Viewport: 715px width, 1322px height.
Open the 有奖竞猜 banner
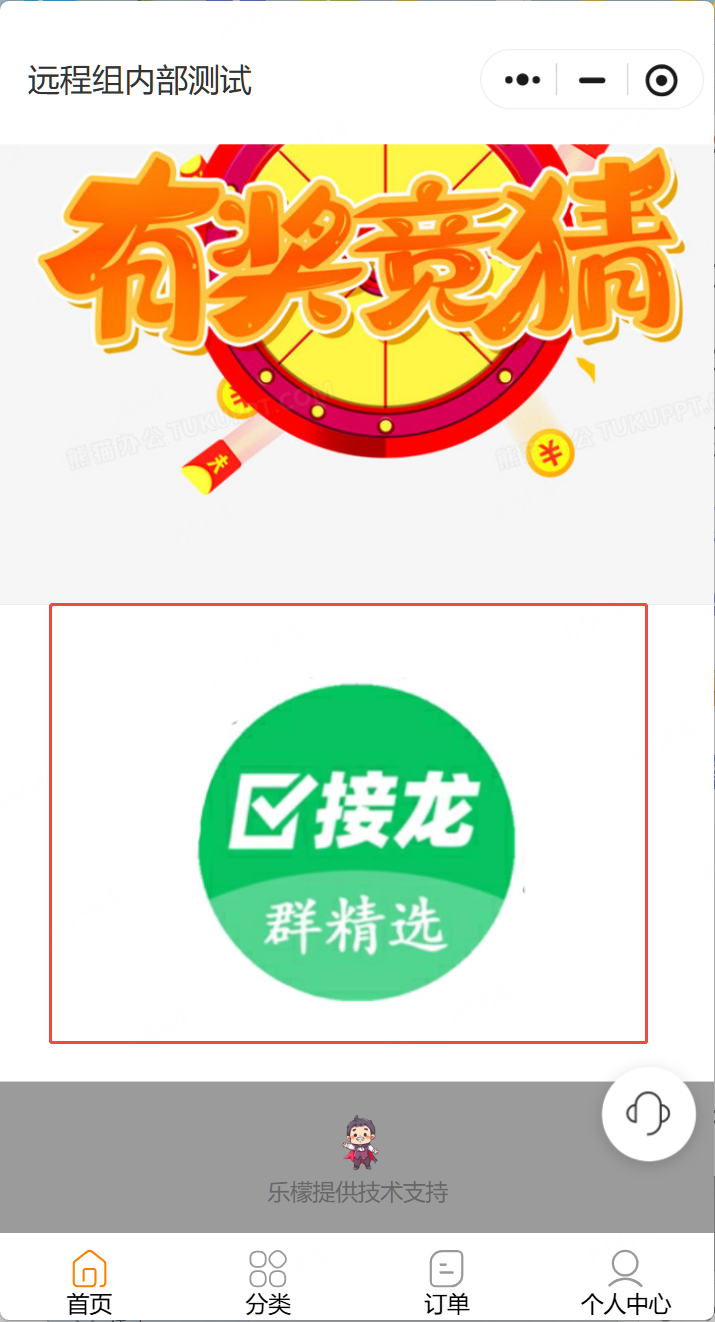(x=357, y=330)
